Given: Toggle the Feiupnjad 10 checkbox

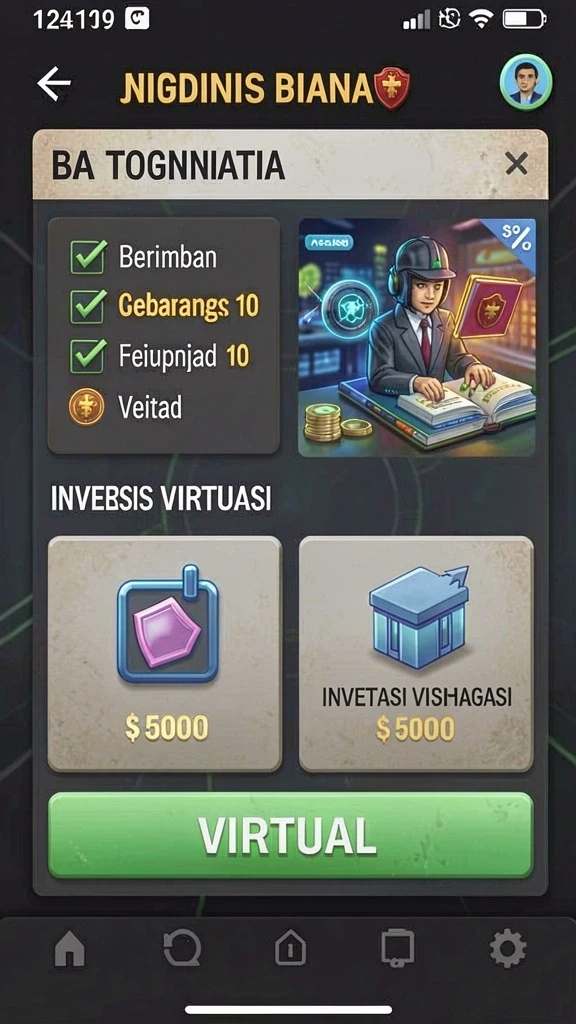Looking at the screenshot, I should (88, 356).
